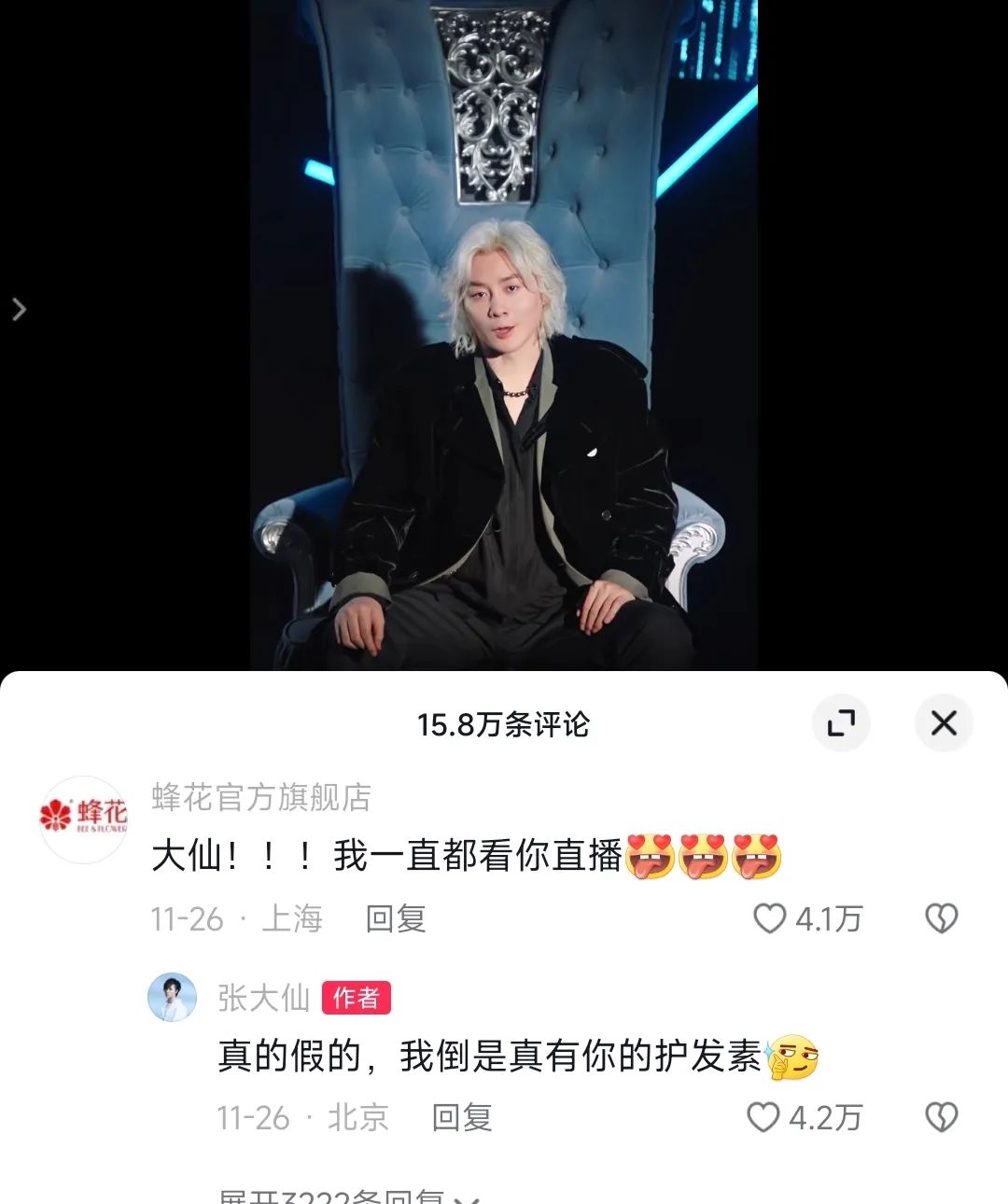Reply to 蜂花官方旗舰店's comment

(x=396, y=918)
